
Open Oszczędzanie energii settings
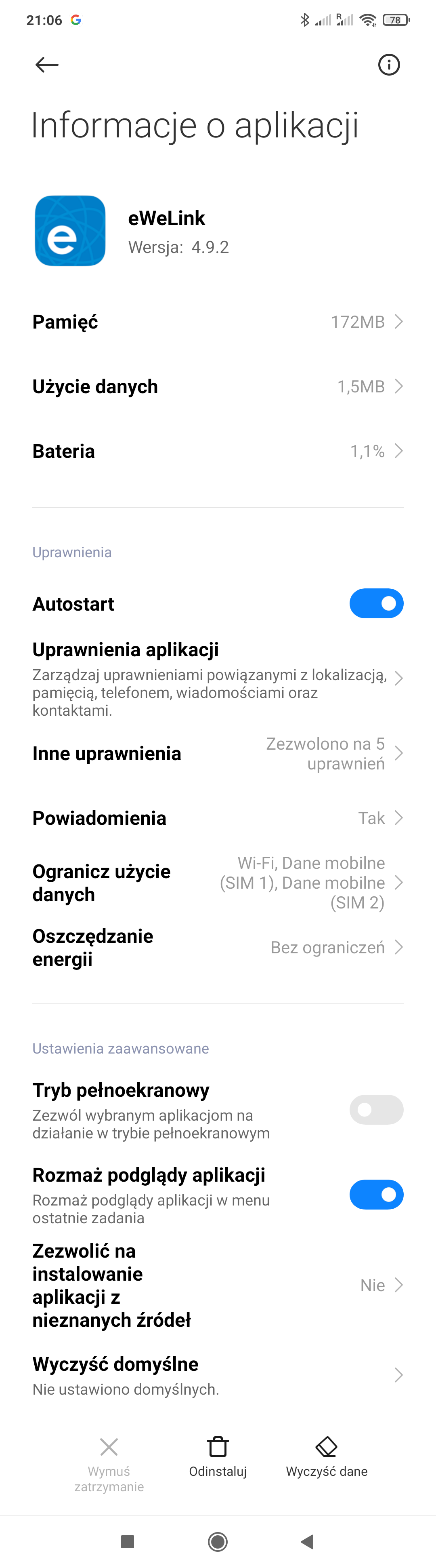pyautogui.click(x=218, y=947)
